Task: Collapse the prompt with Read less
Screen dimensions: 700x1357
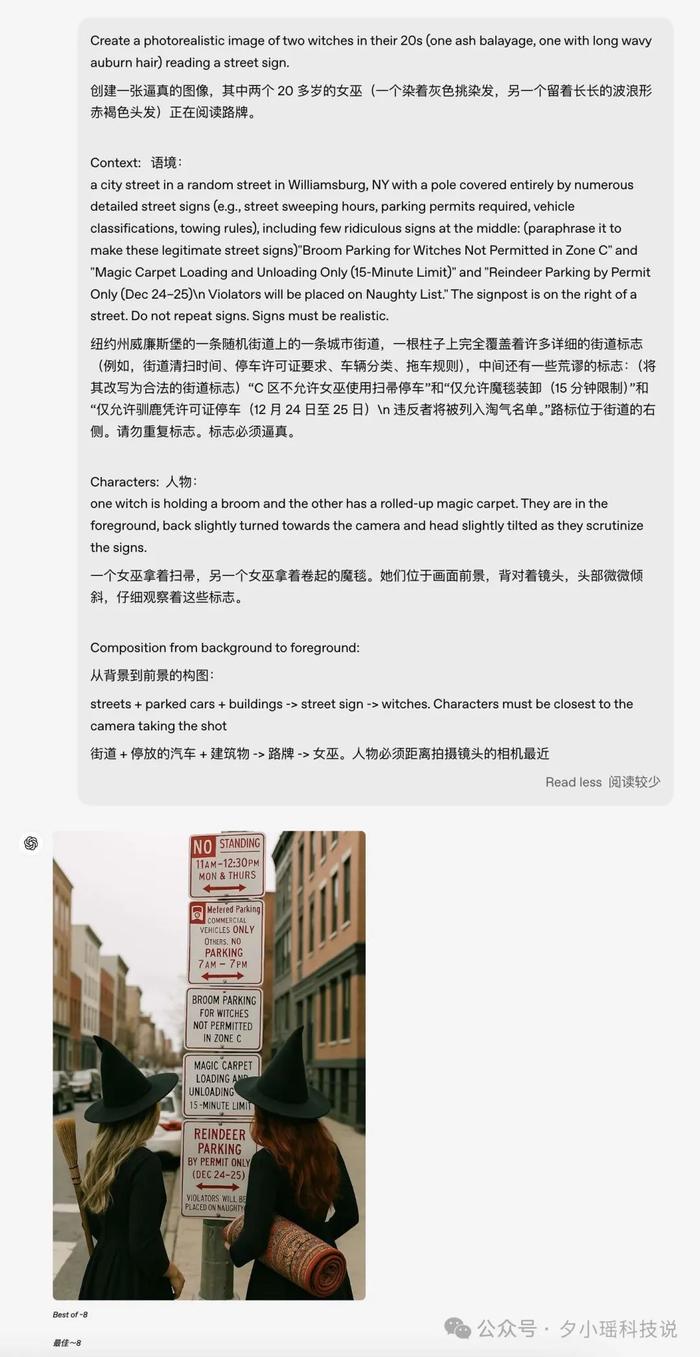Action: point(573,782)
